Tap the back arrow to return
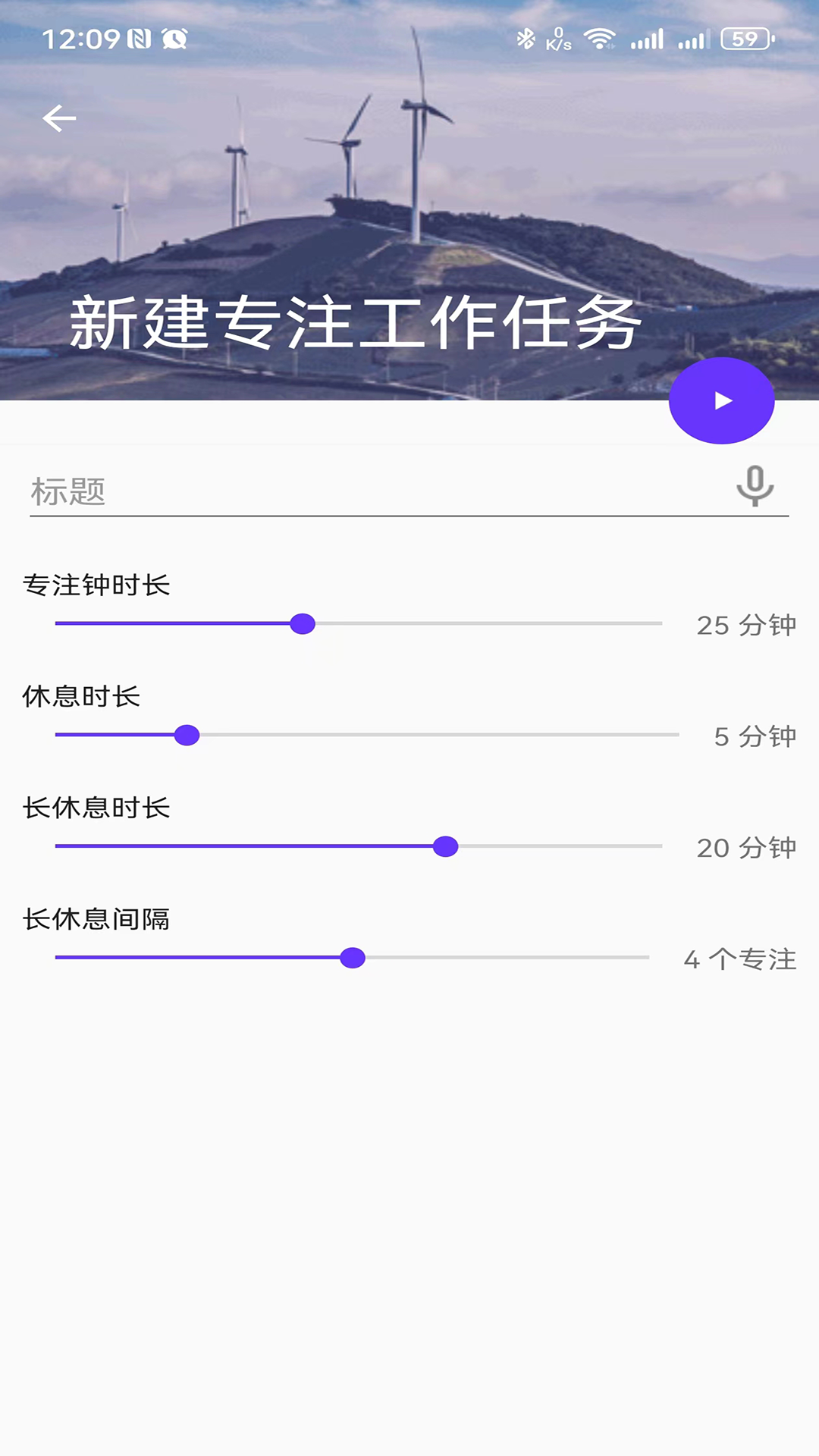This screenshot has width=819, height=1456. coord(59,118)
